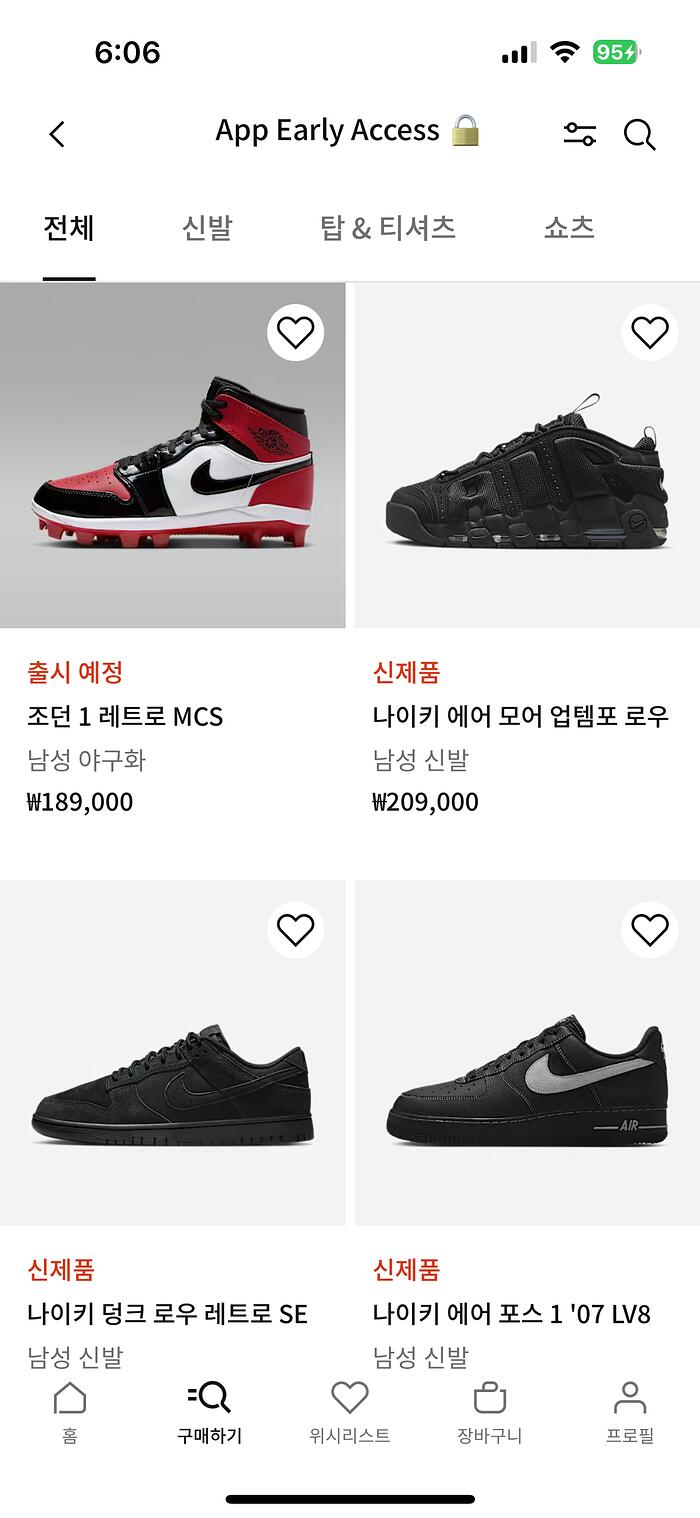The image size is (700, 1518).
Task: Go back from App Early Access
Action: point(57,134)
